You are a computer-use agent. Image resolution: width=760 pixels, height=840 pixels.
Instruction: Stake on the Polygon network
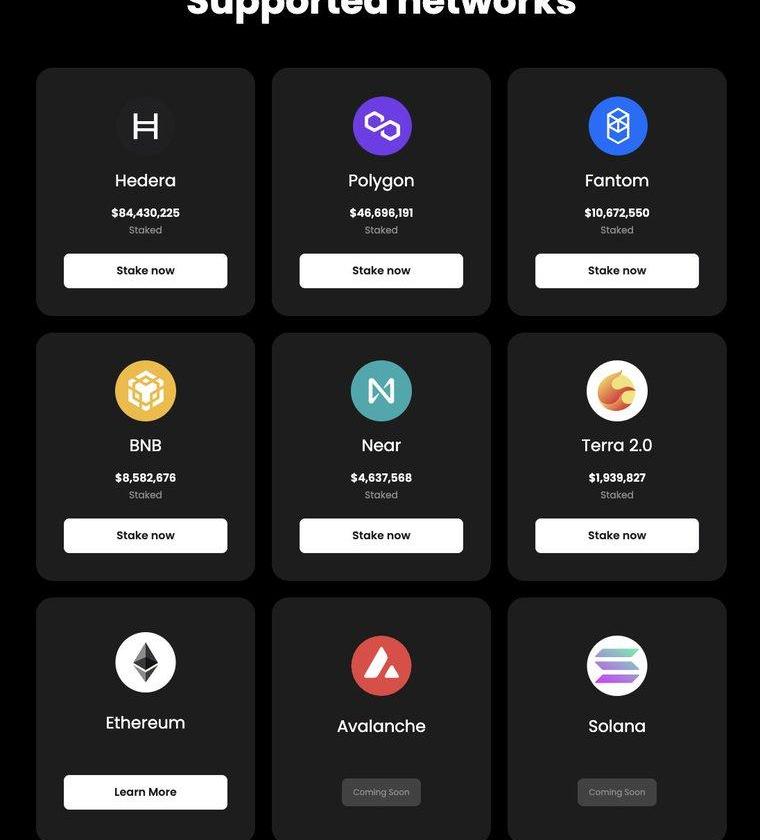(381, 271)
